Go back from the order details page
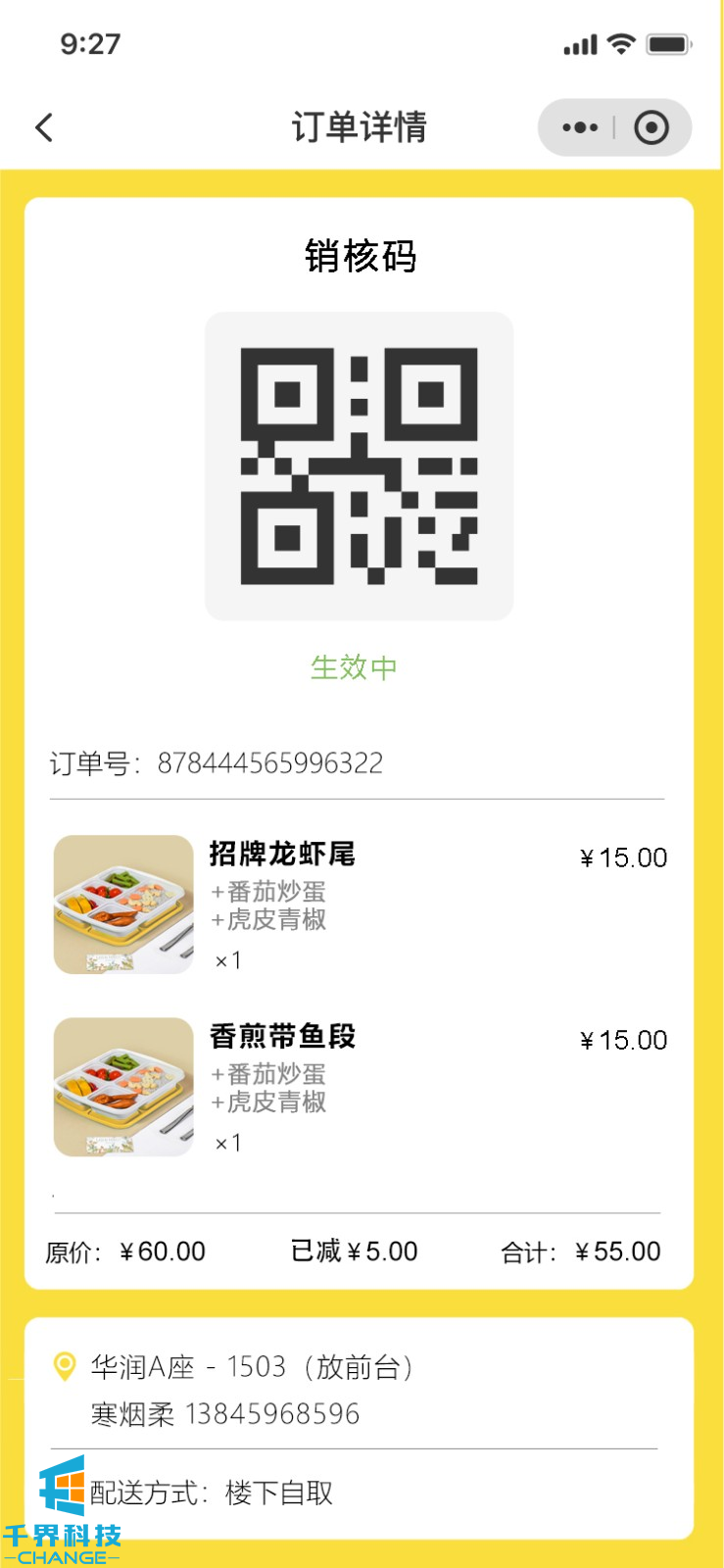 point(44,127)
